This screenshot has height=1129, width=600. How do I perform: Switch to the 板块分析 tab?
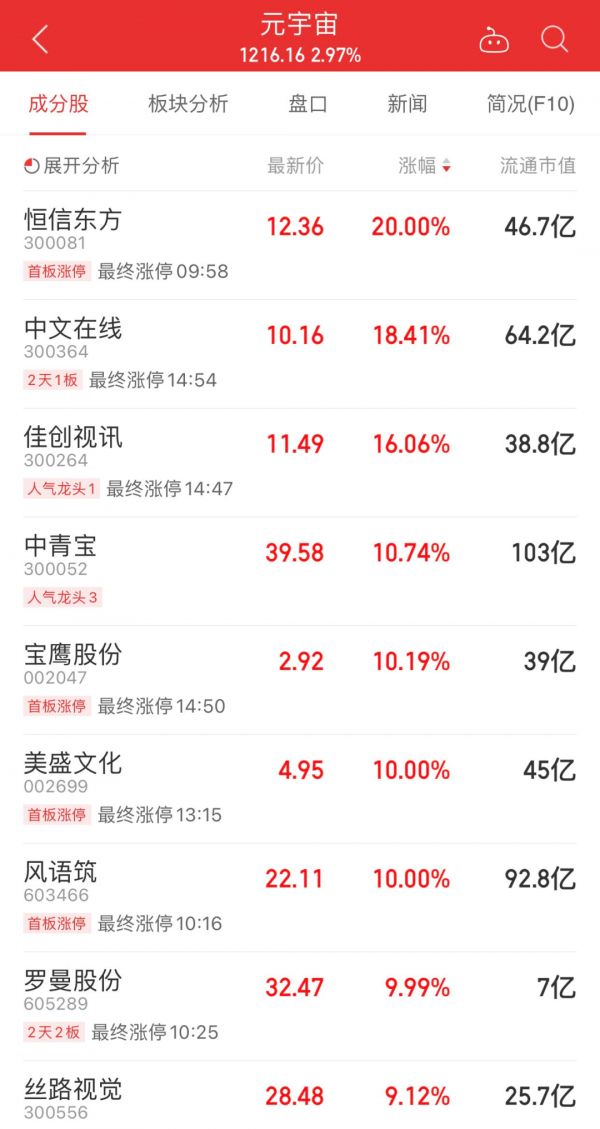[188, 104]
